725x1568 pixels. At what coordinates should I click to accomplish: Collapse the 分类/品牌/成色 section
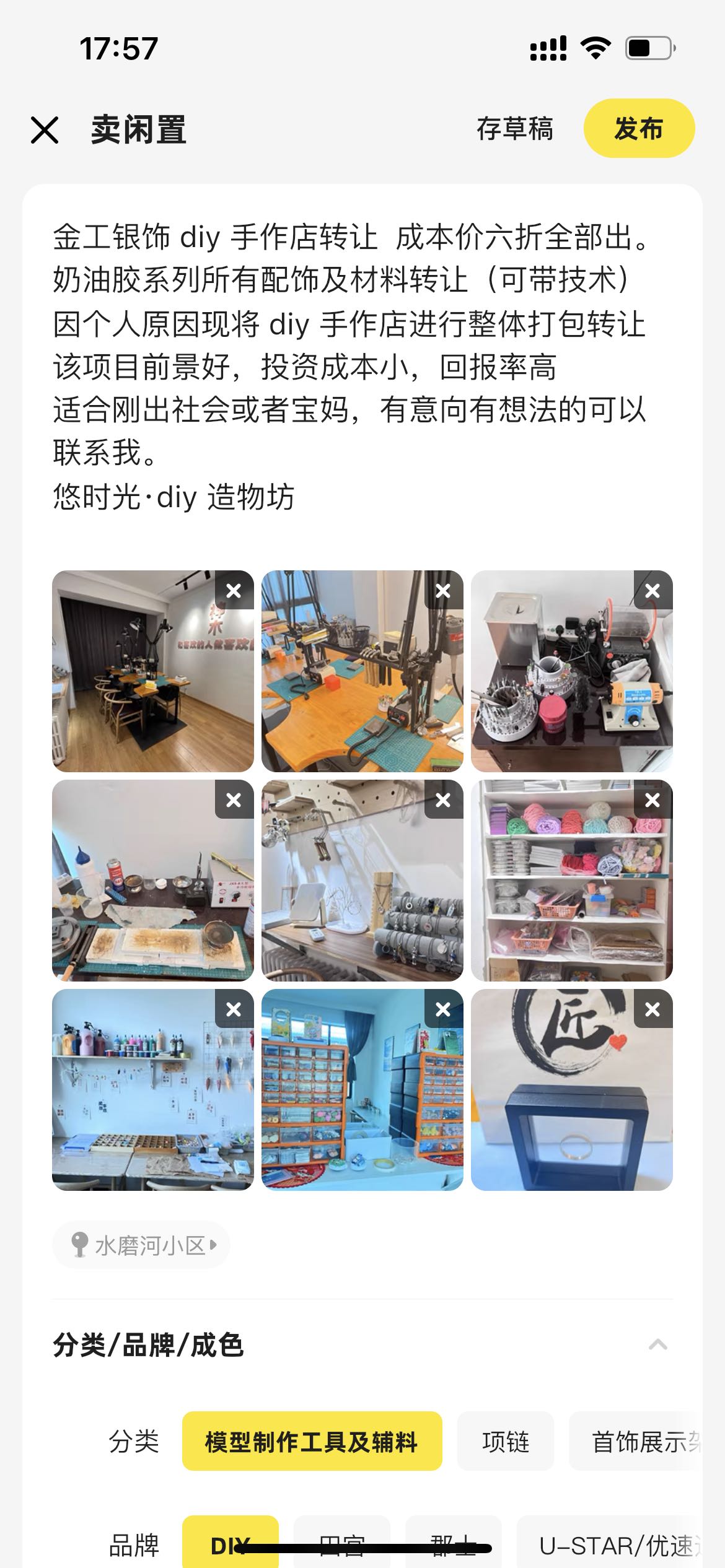[x=657, y=1345]
